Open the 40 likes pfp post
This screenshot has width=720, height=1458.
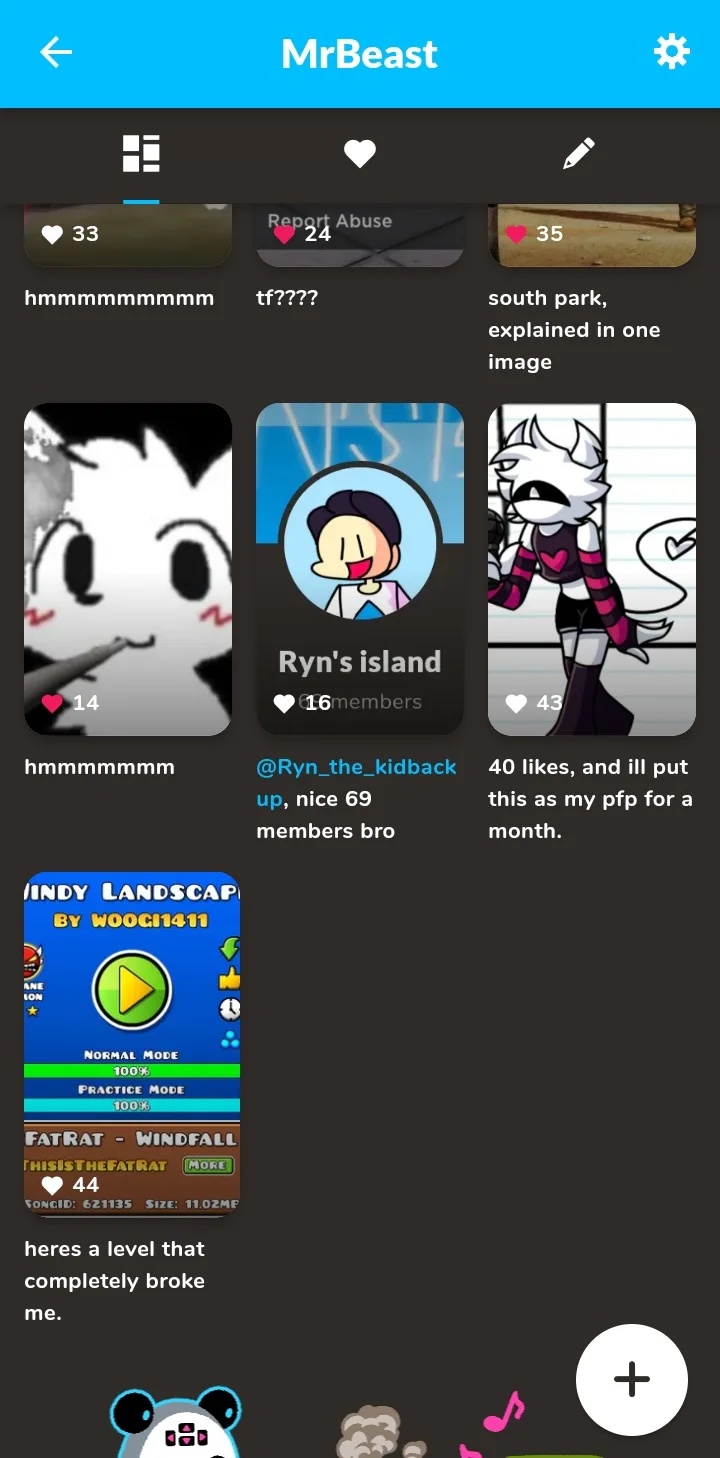pyautogui.click(x=592, y=569)
